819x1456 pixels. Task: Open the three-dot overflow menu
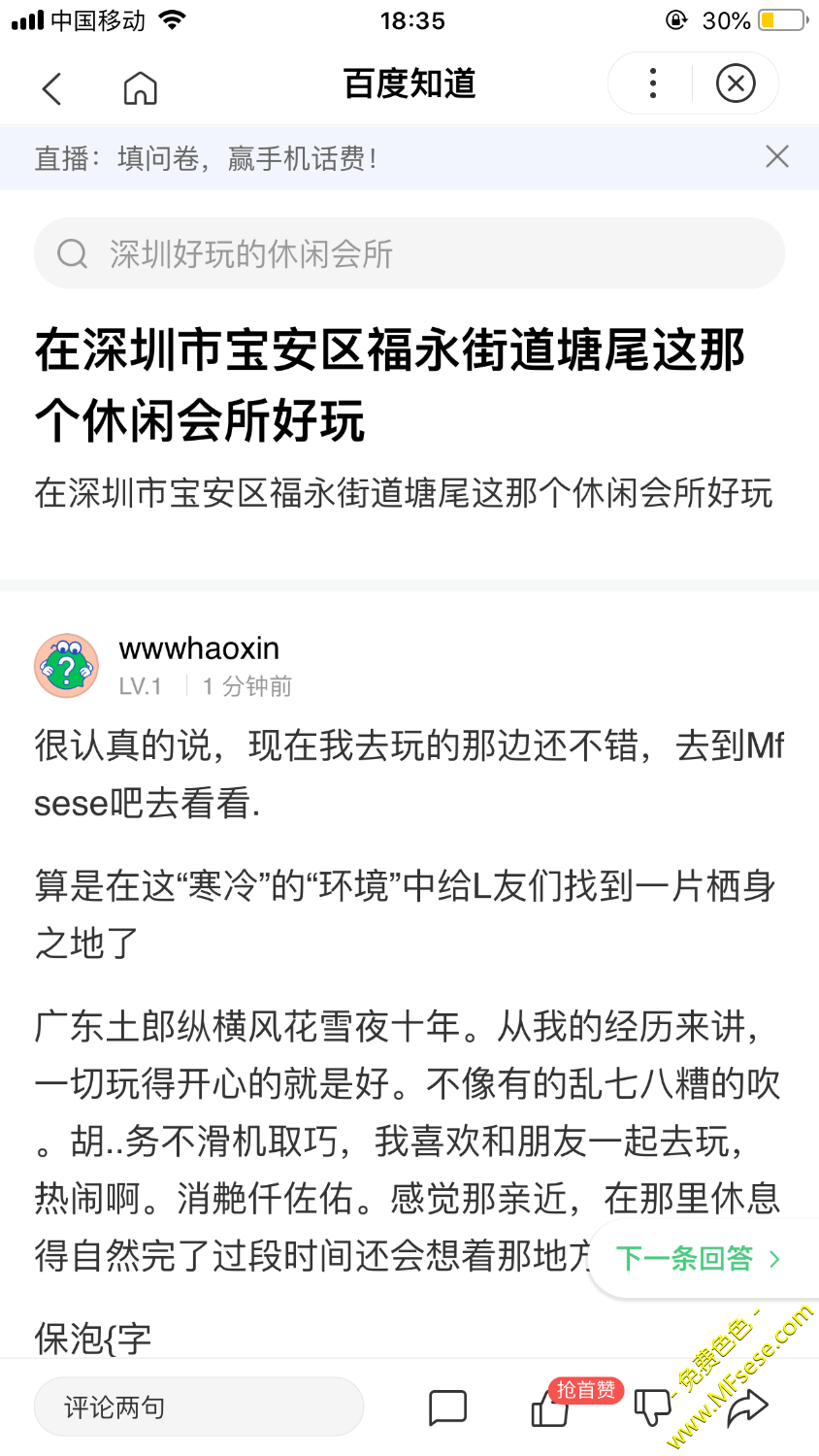[652, 83]
